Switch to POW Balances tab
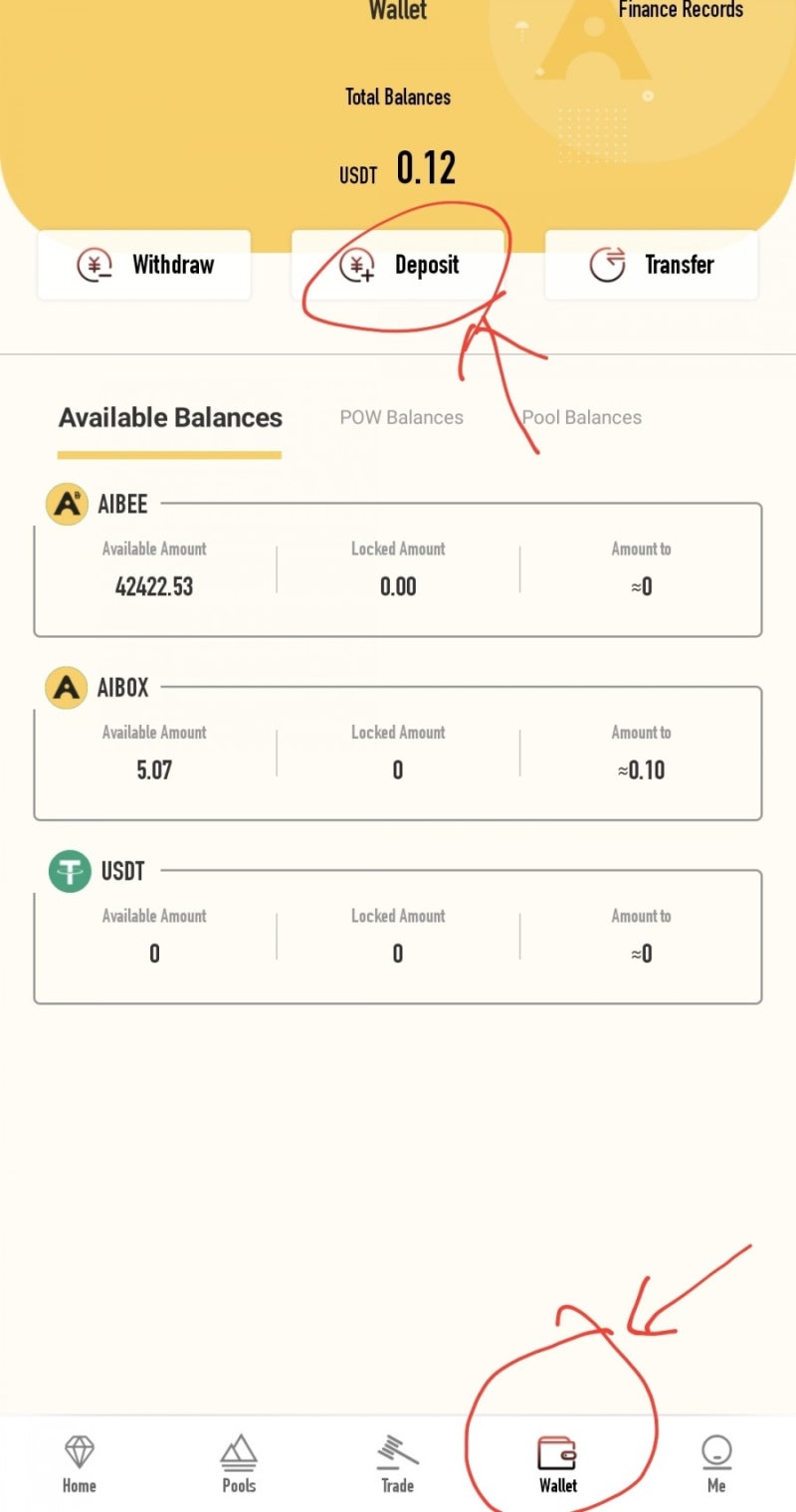 401,418
